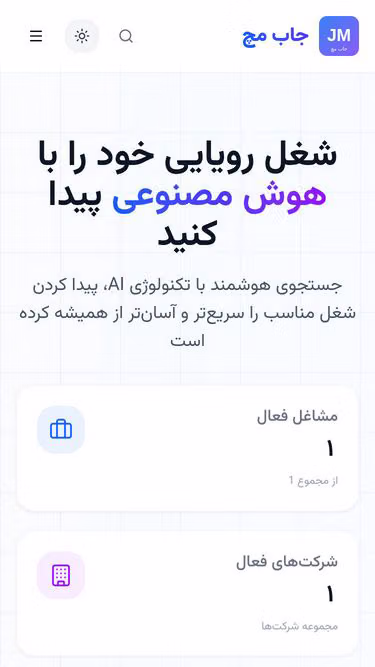Toggle the light/dark theme sun icon
This screenshot has height=667, width=375.
tap(82, 36)
